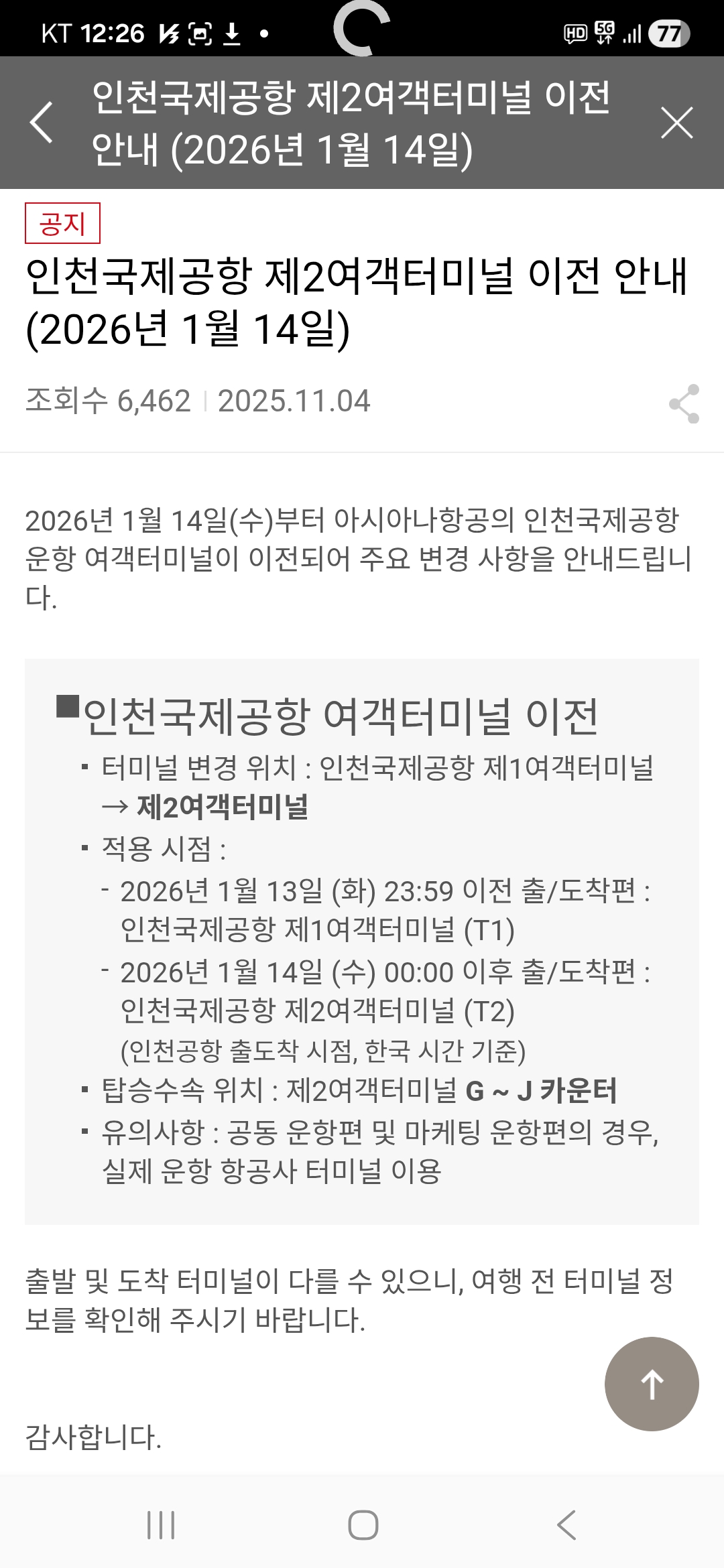Go to the phone's home screen
The width and height of the screenshot is (724, 1568).
point(363,1524)
